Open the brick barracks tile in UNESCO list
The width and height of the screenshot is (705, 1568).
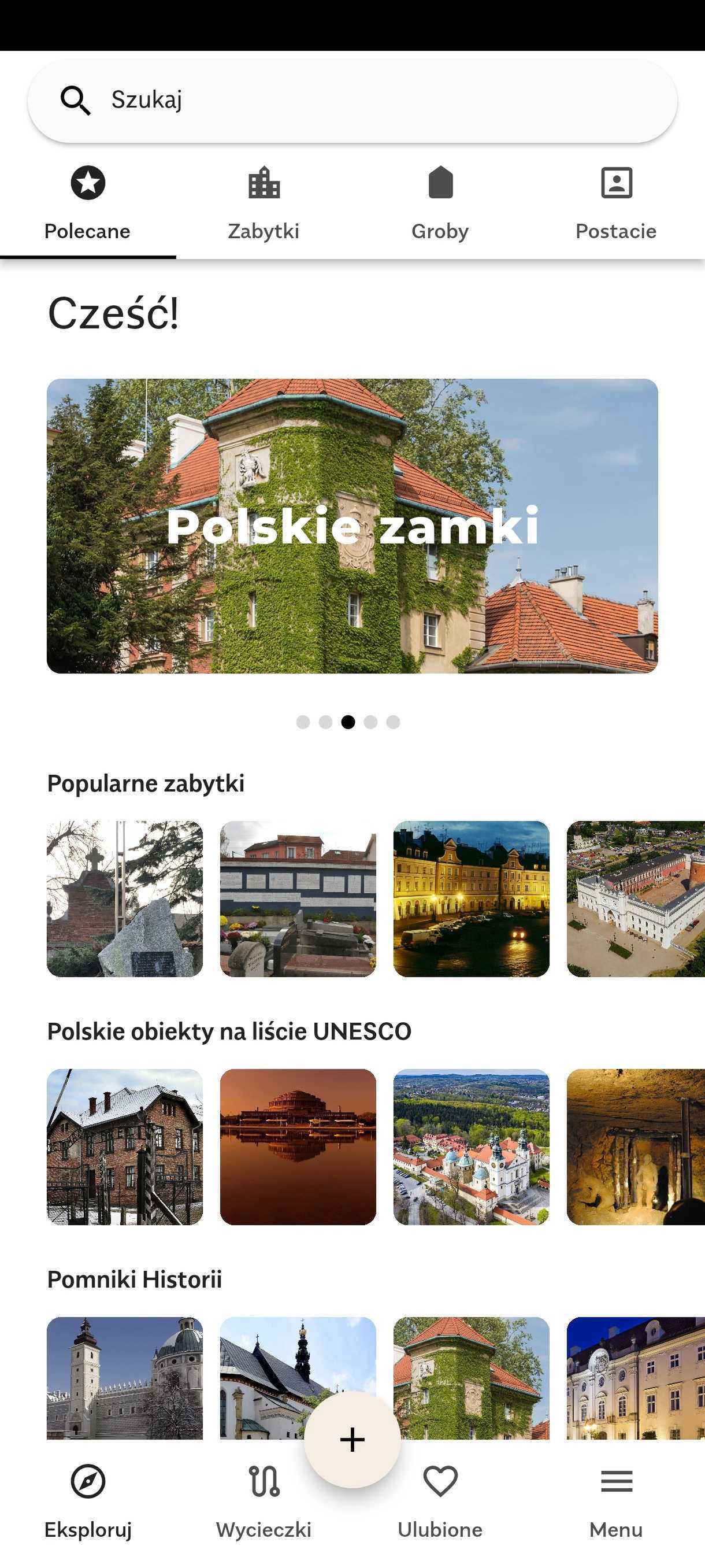tap(125, 1147)
